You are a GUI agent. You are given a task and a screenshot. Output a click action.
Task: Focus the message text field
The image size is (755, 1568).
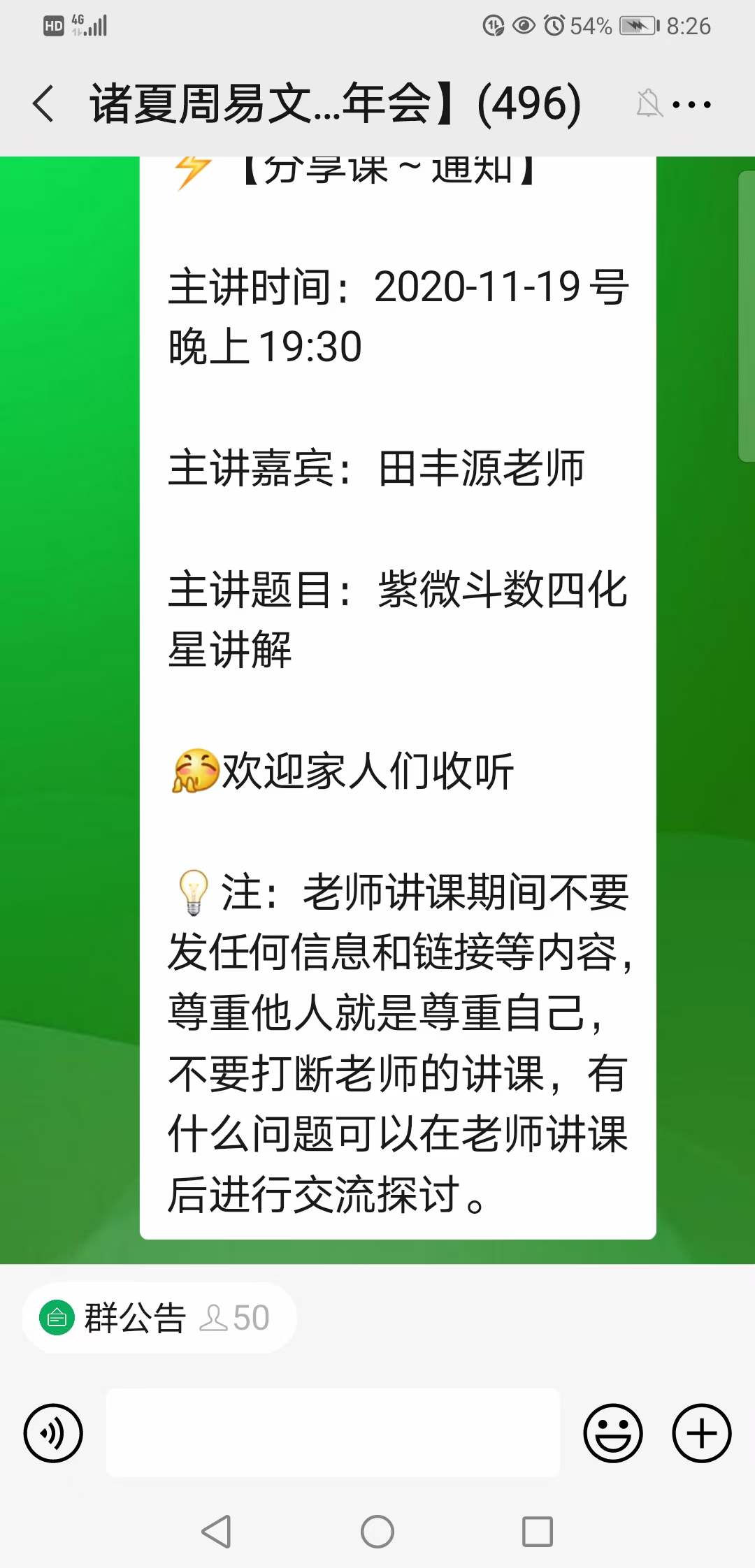333,1432
